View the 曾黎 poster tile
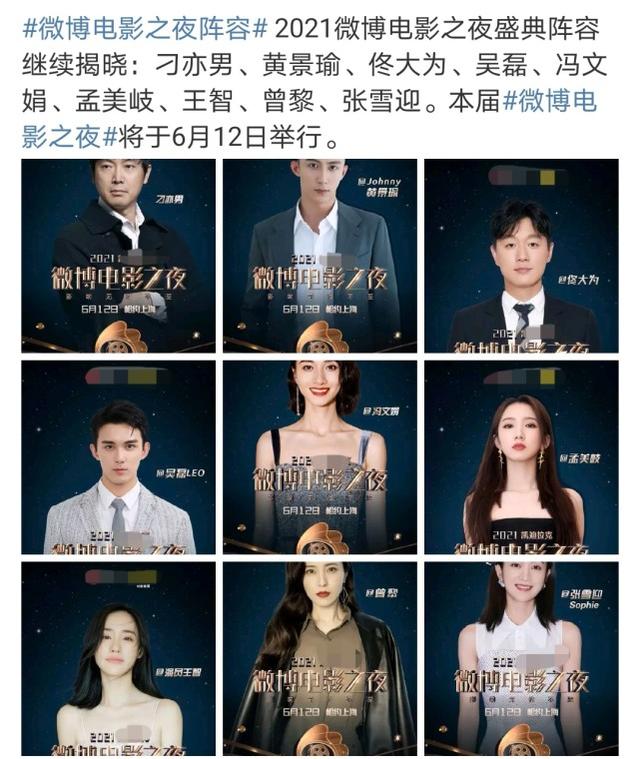The height and width of the screenshot is (759, 640). click(320, 658)
